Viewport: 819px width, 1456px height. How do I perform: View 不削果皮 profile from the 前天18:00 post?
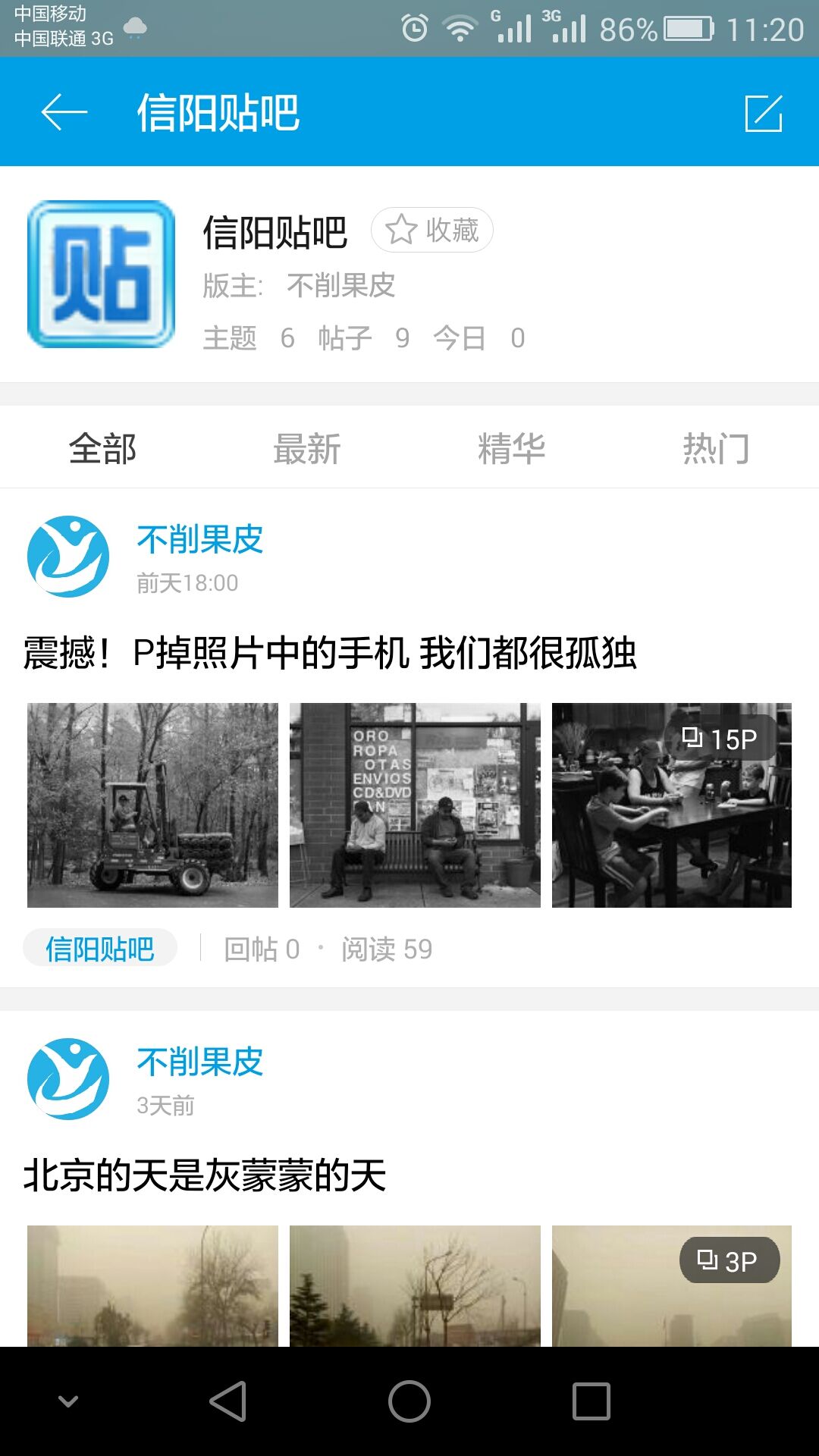(x=200, y=540)
